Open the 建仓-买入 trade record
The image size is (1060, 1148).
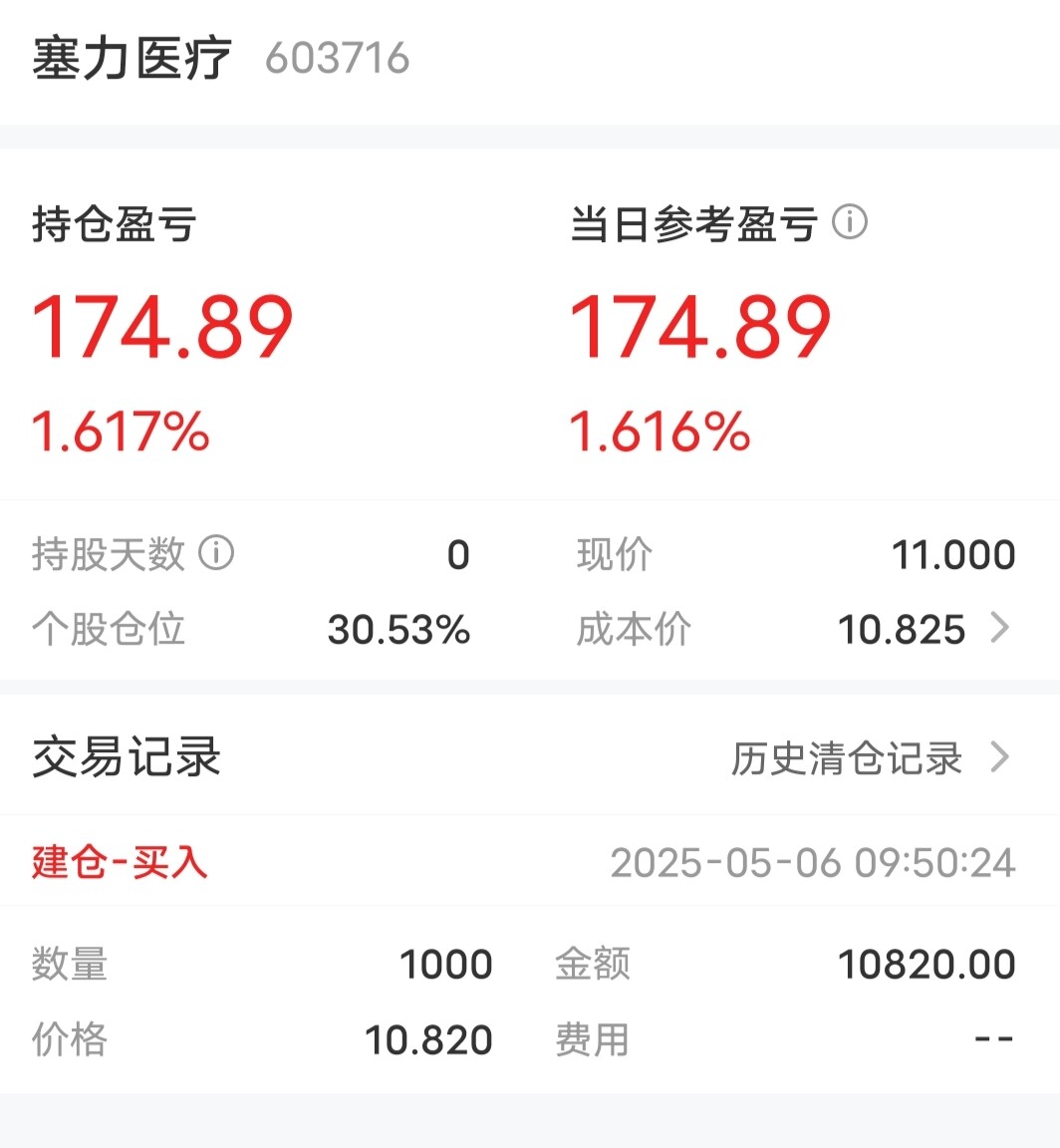click(x=530, y=862)
